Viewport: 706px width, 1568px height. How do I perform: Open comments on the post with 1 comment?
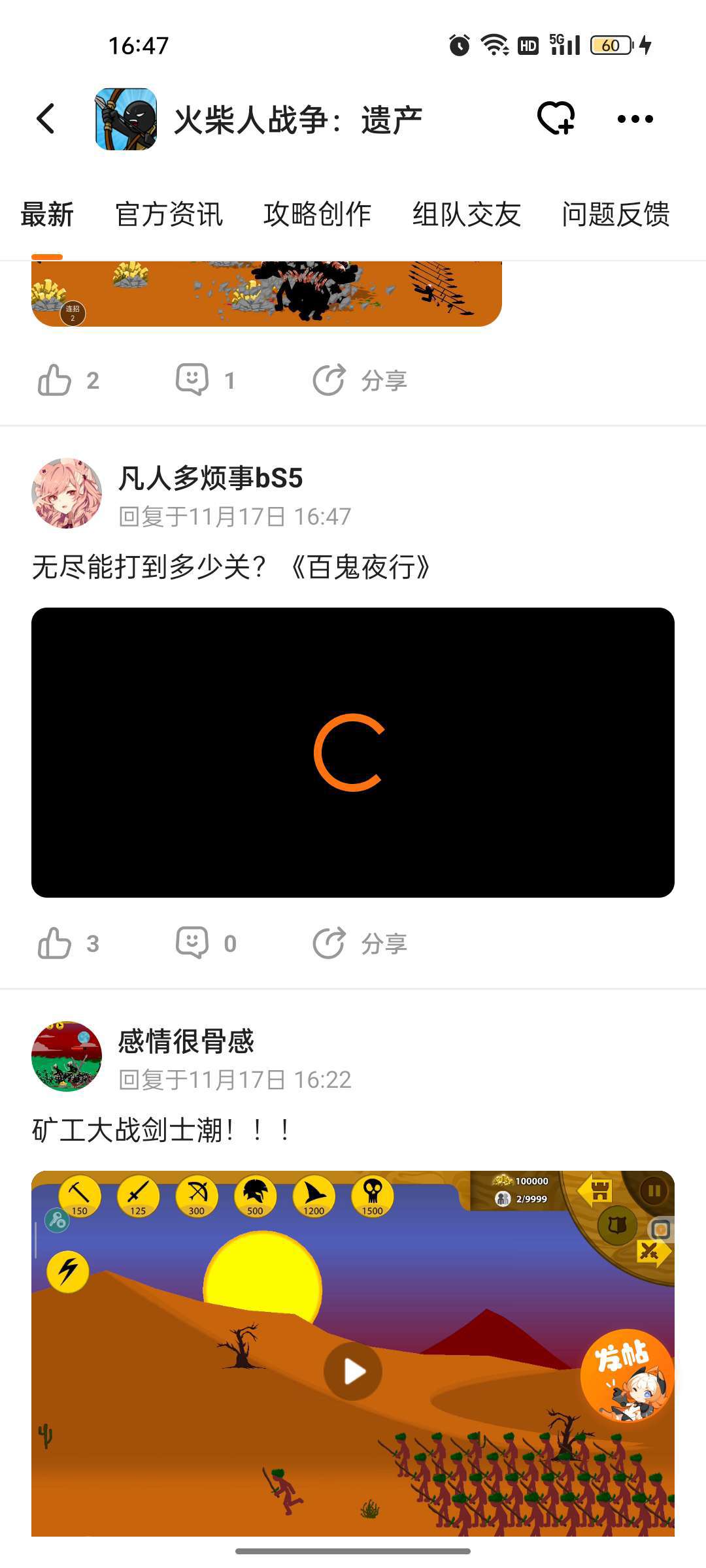[x=192, y=380]
